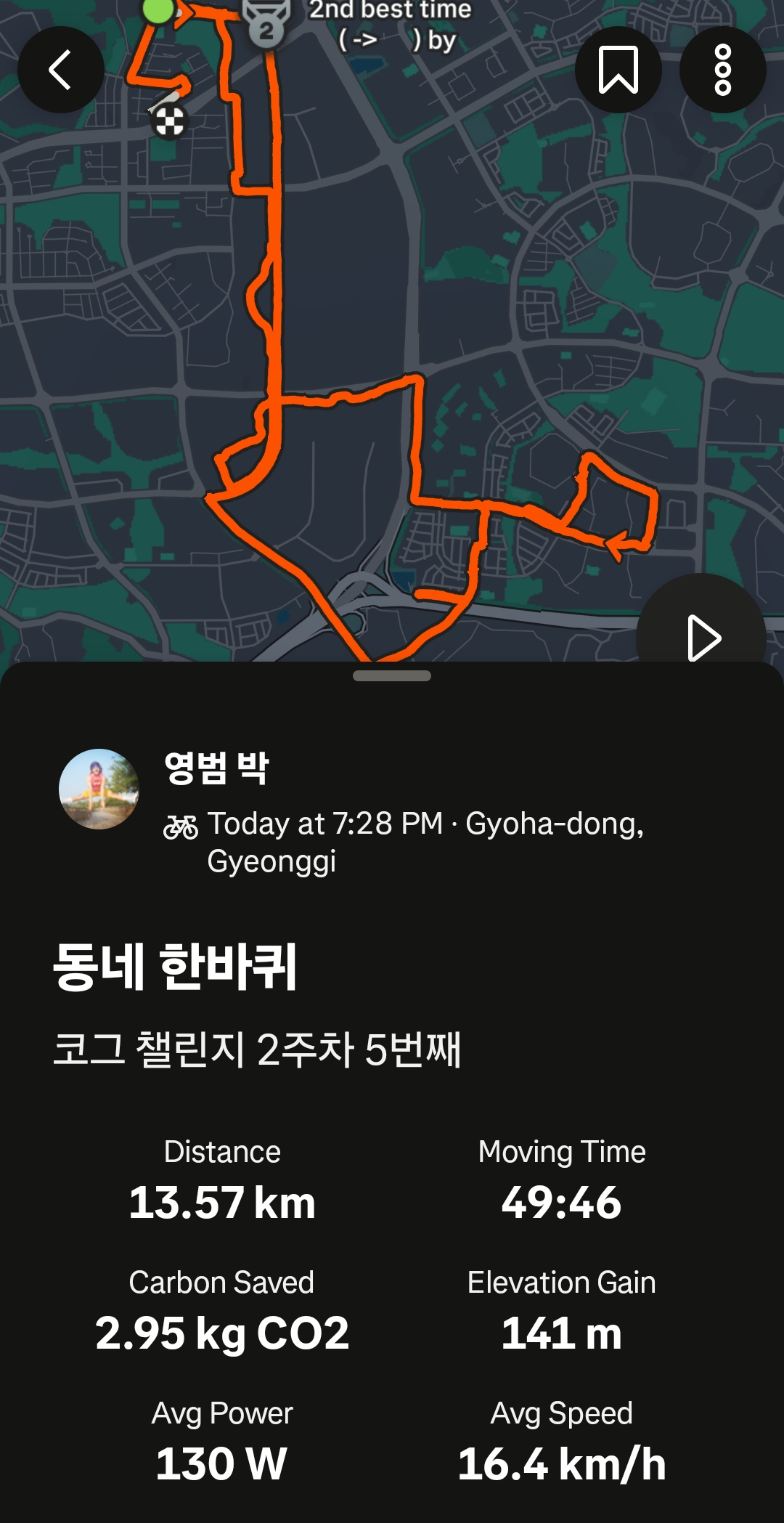Open 영범 박's profile picture

pyautogui.click(x=99, y=789)
